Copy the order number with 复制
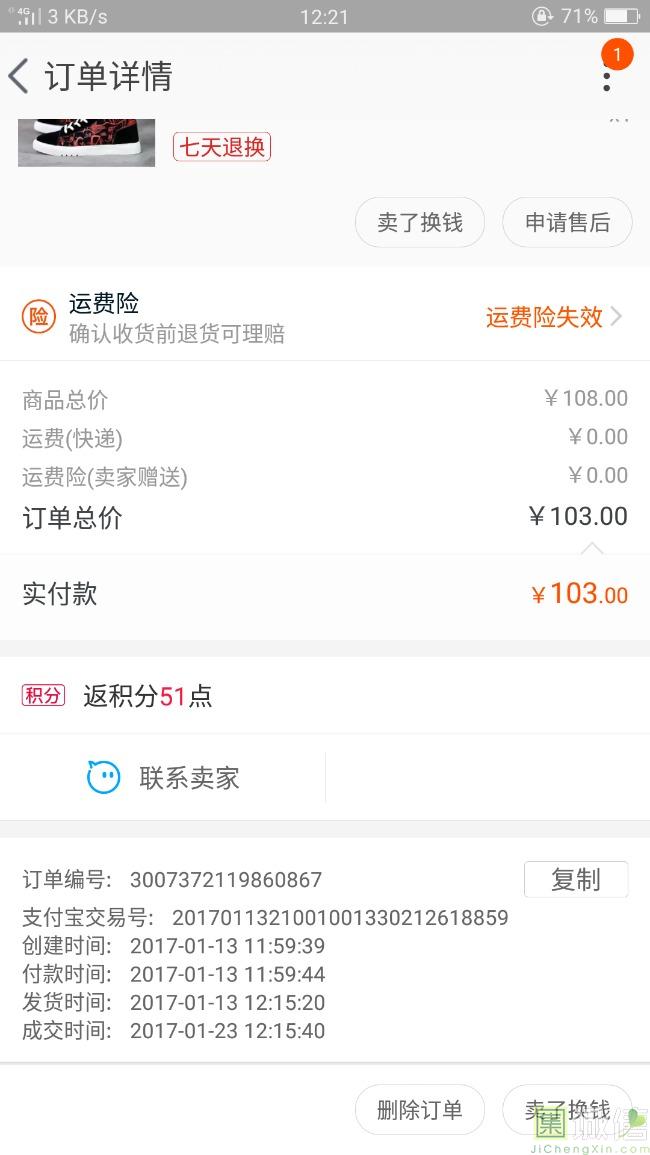650x1155 pixels. coord(576,880)
